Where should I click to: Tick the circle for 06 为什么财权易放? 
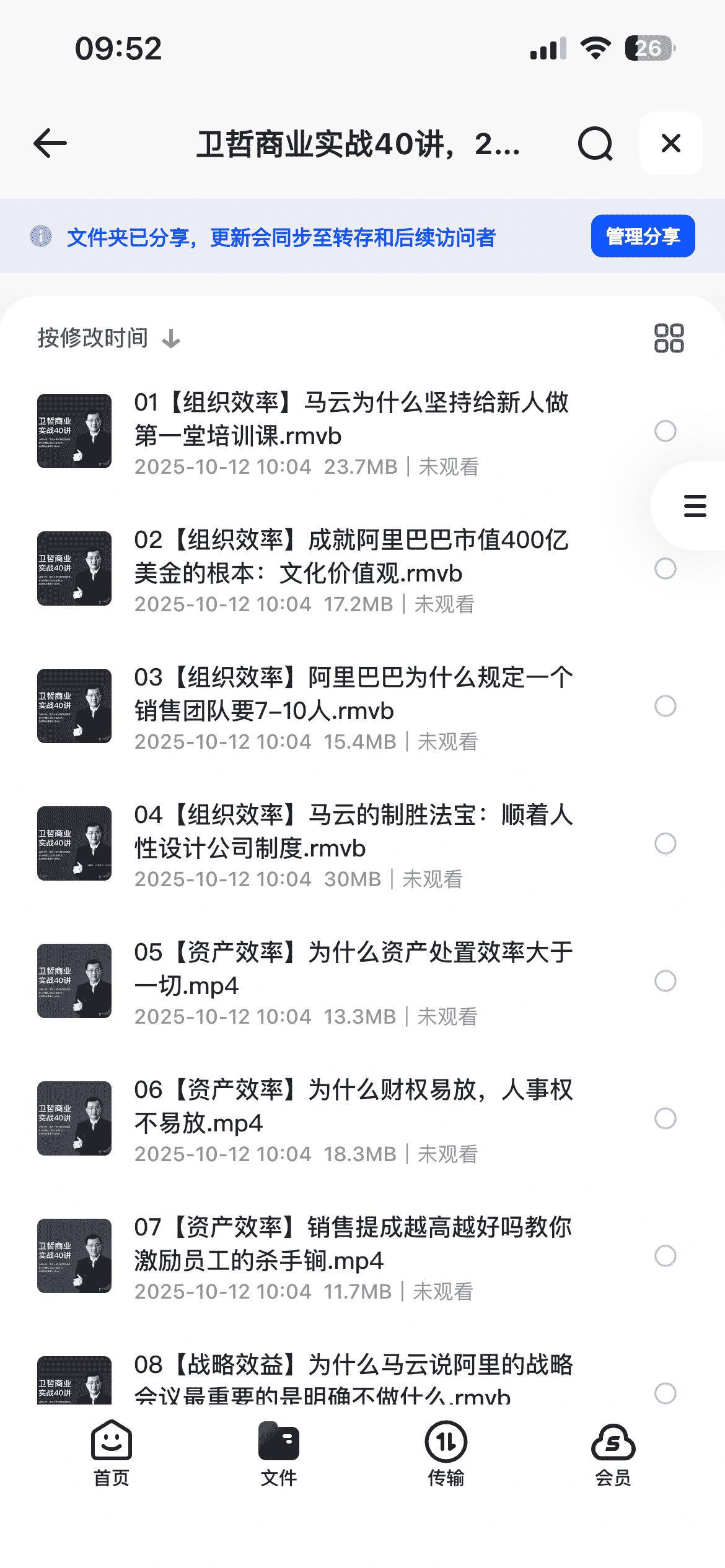[665, 1118]
